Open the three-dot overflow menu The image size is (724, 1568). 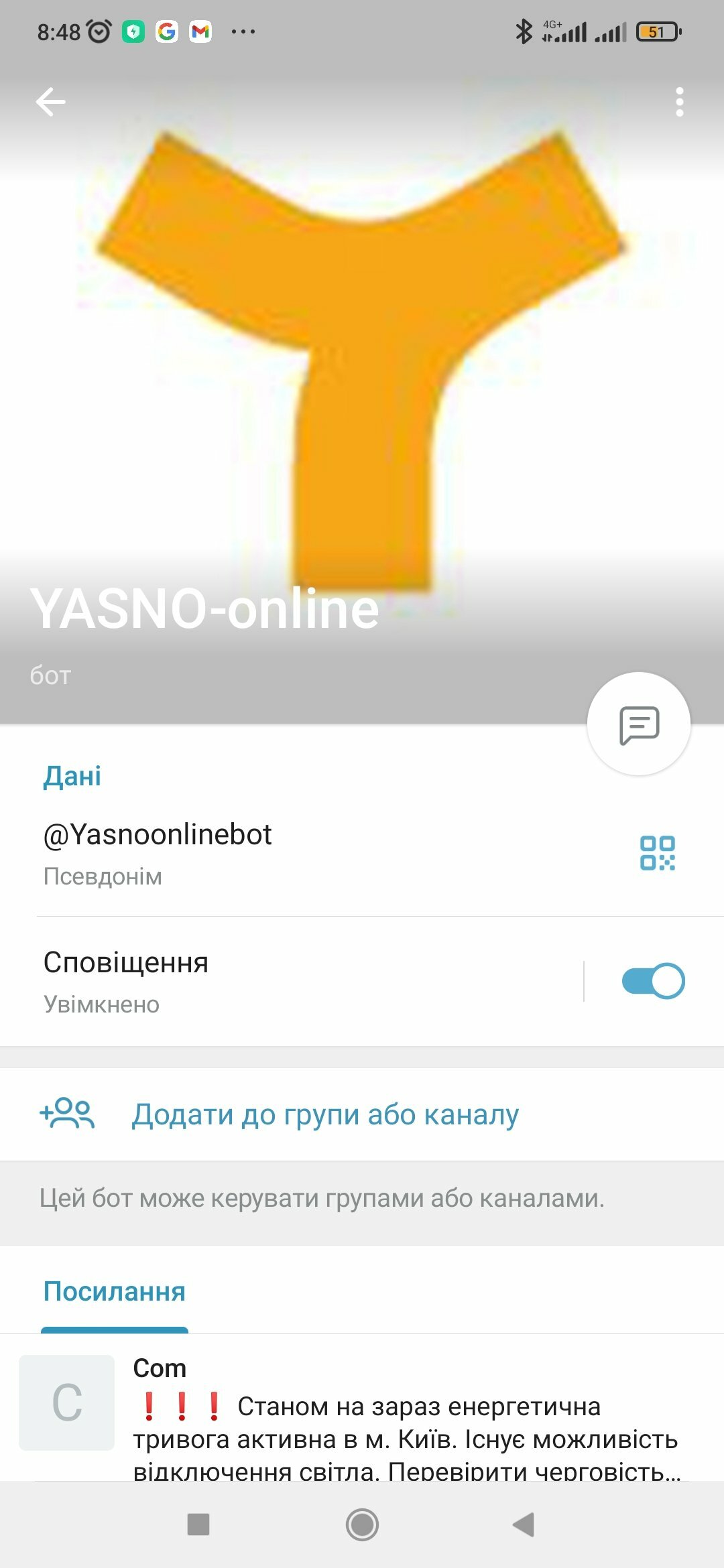[679, 102]
